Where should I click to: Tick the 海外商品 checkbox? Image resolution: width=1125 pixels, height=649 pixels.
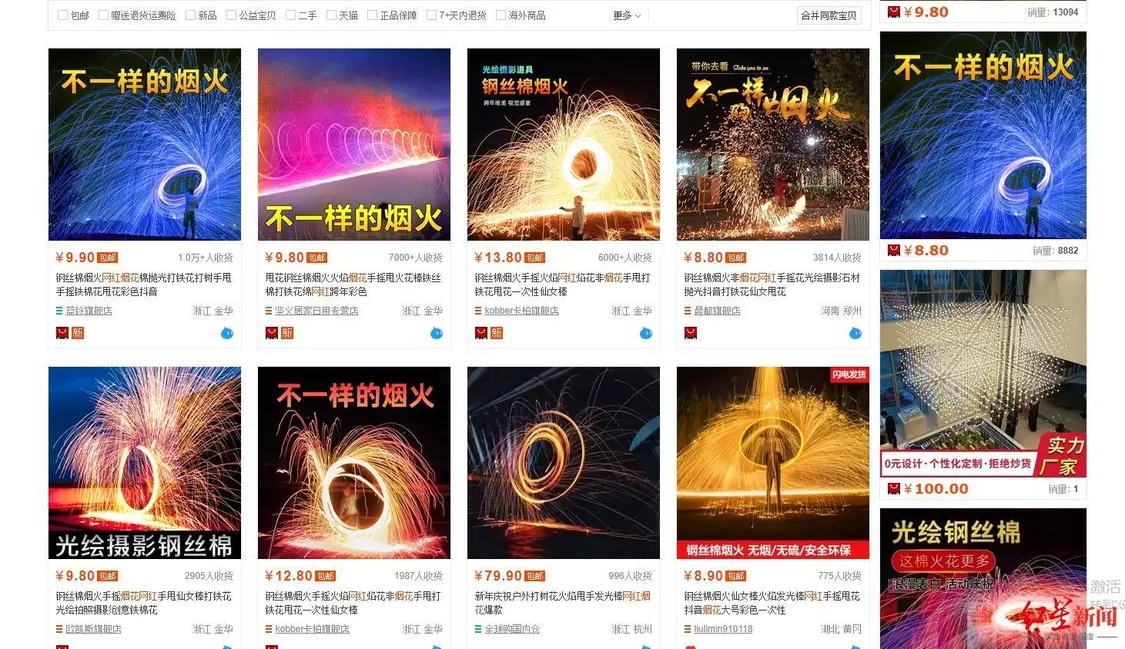point(500,16)
